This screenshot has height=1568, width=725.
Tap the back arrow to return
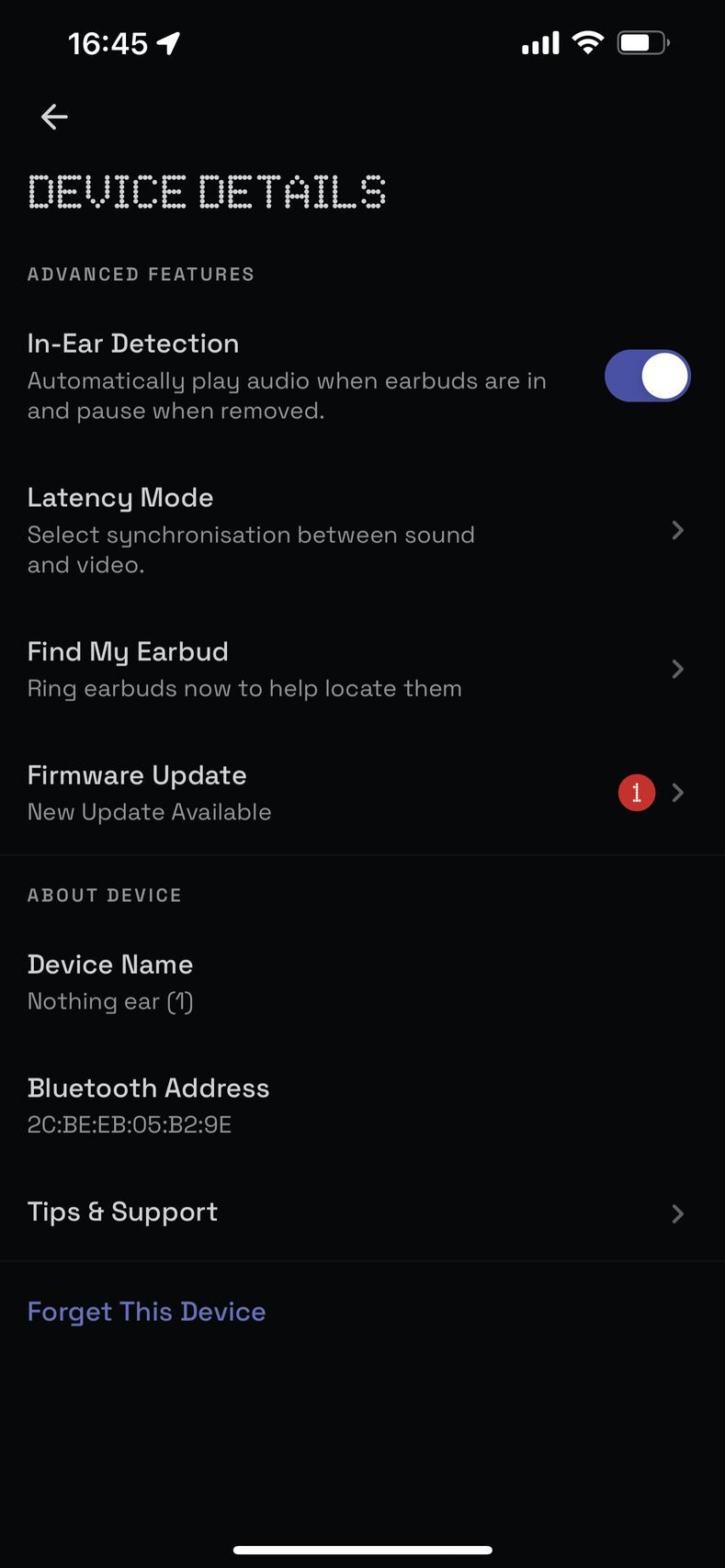coord(53,117)
